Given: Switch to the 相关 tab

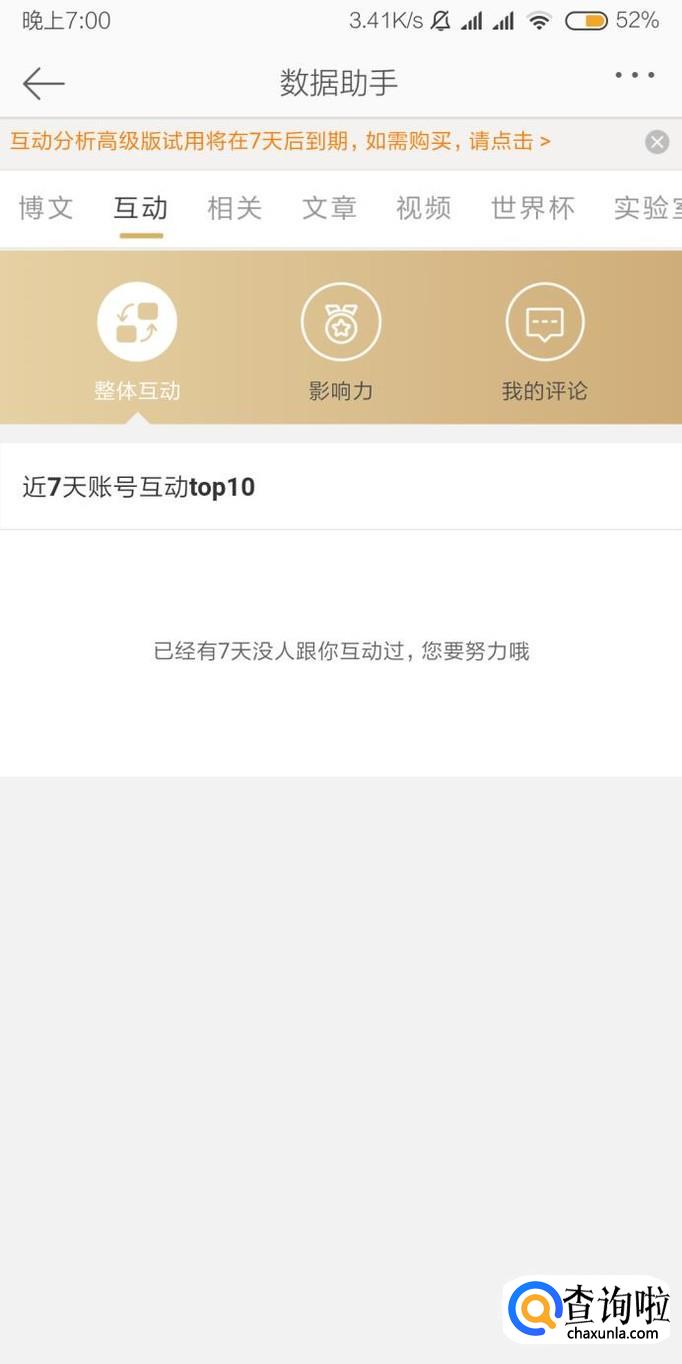Looking at the screenshot, I should click(x=234, y=208).
